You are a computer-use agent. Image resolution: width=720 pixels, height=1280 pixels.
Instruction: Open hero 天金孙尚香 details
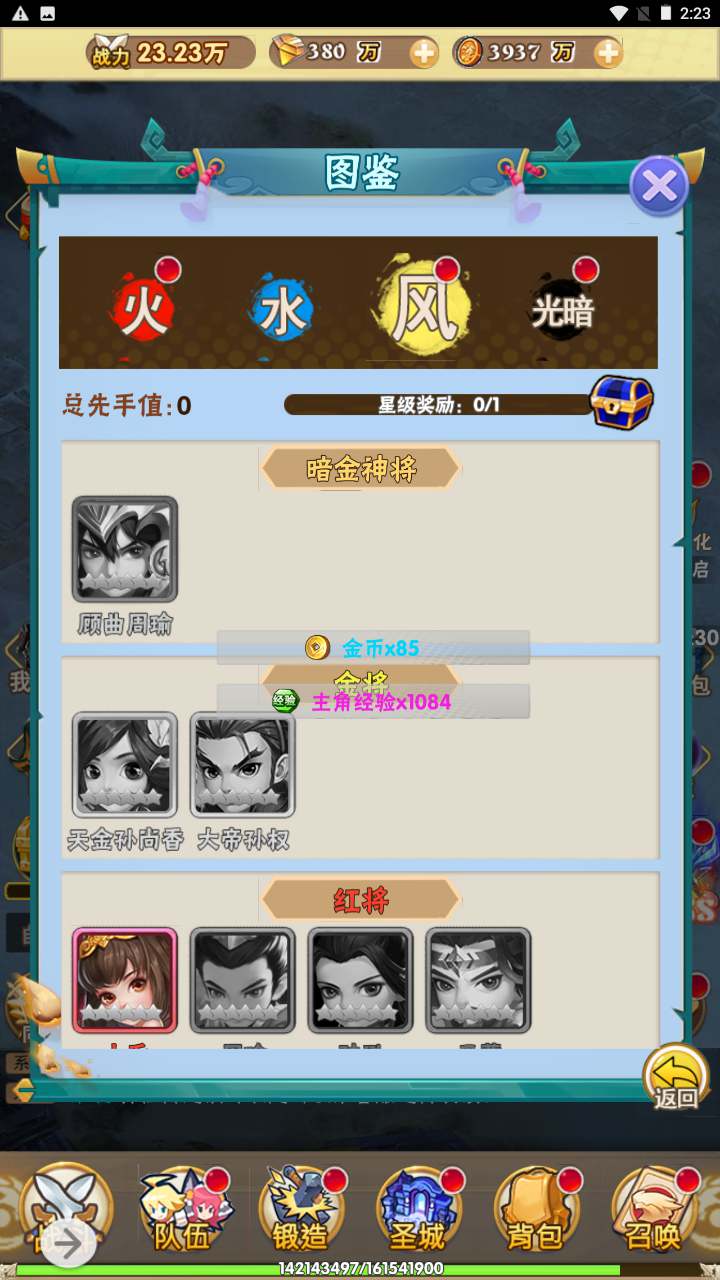125,765
